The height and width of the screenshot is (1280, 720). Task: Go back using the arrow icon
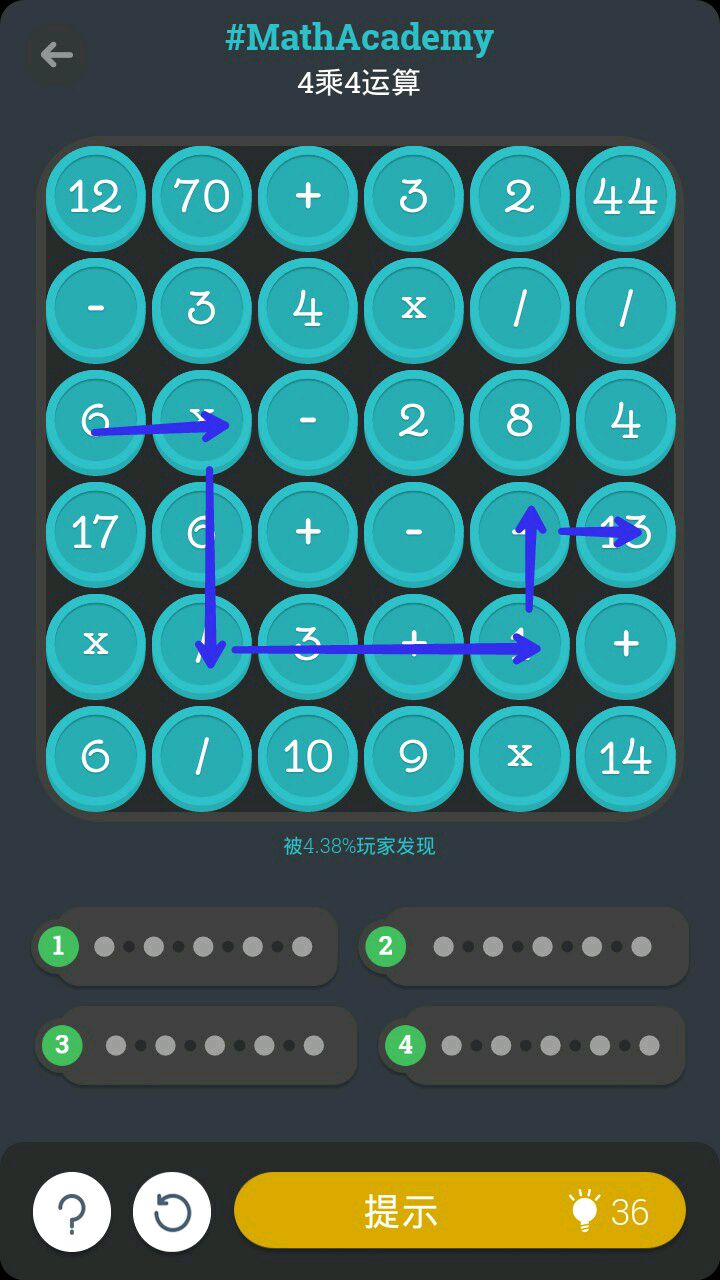point(56,54)
